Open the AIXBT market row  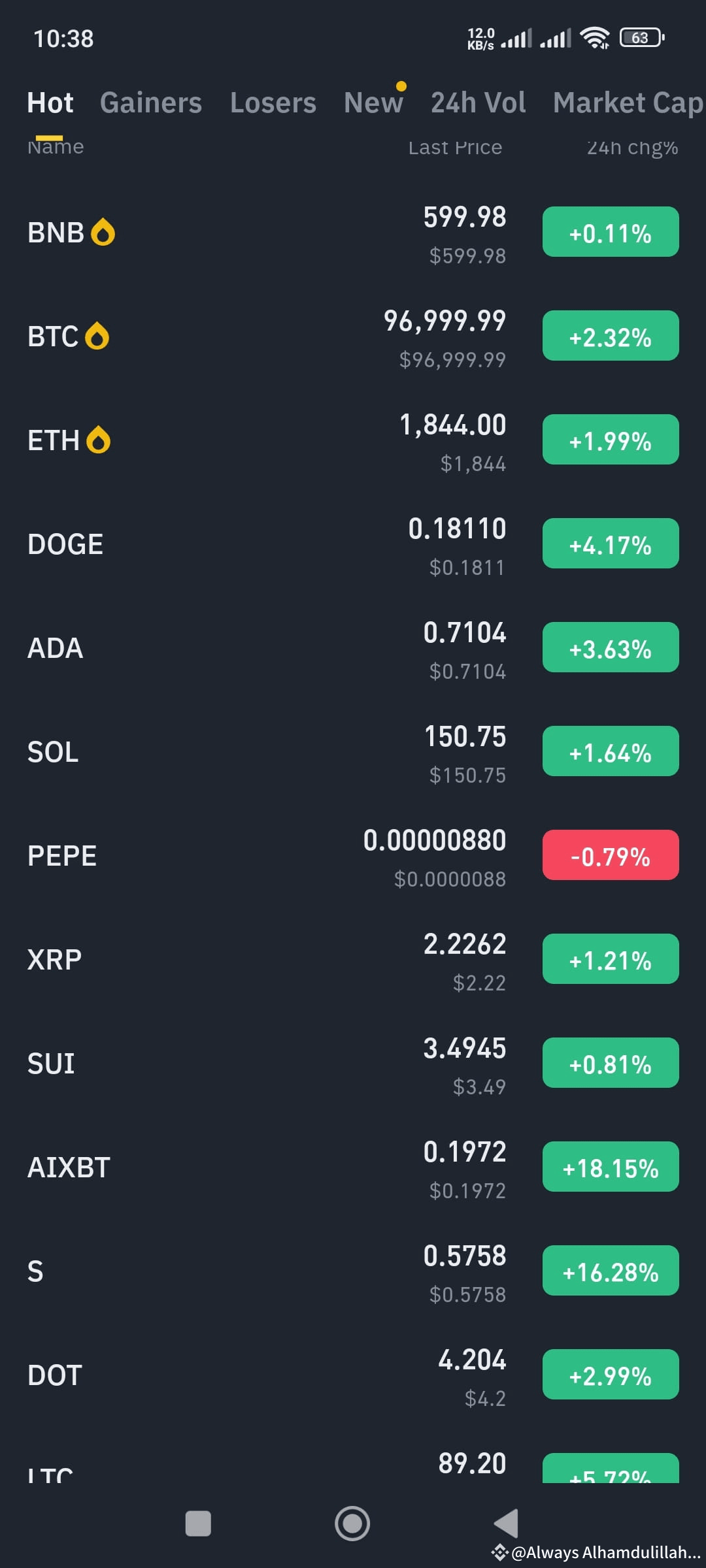tap(353, 1168)
